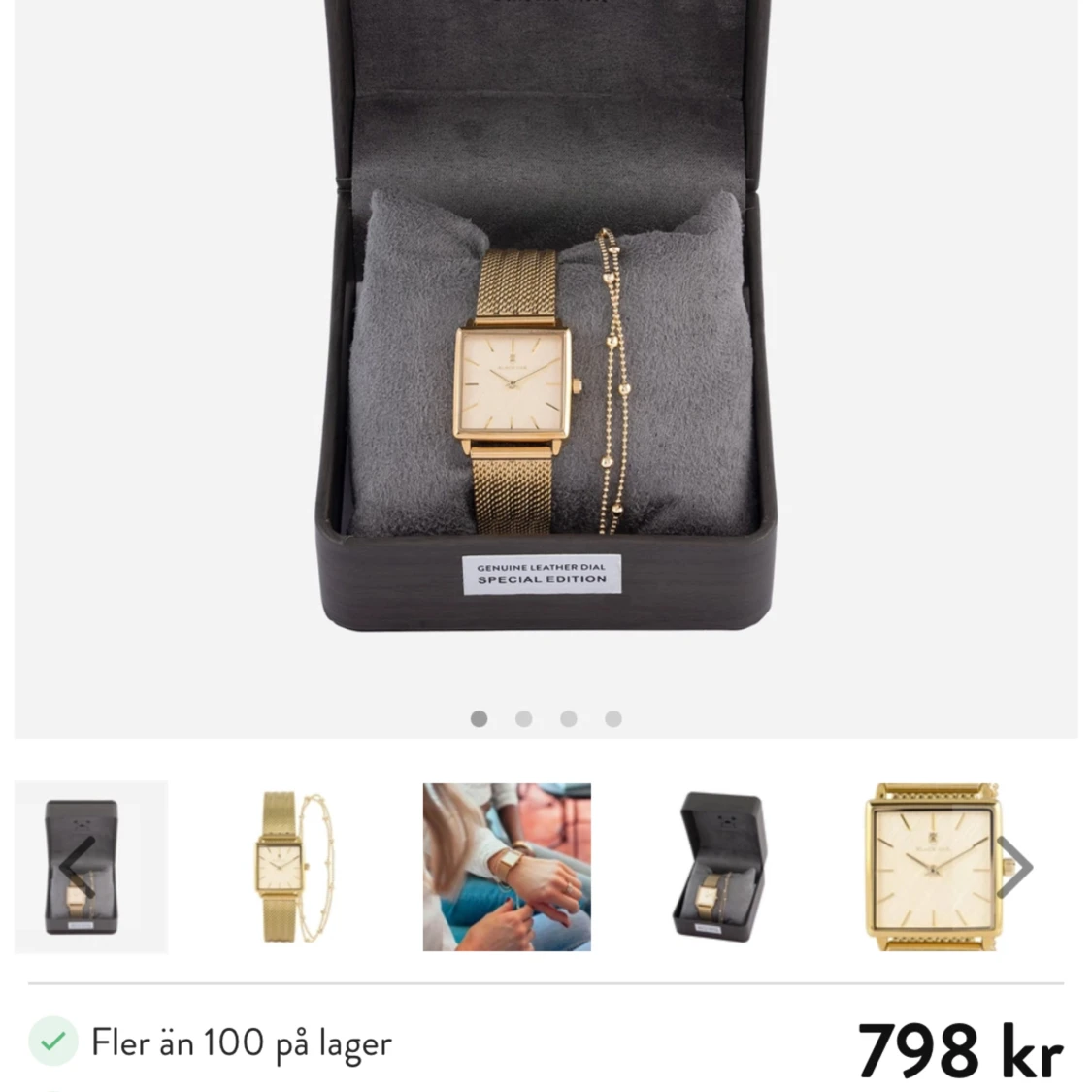Viewport: 1092px width, 1092px height.
Task: Tap the left arrow in thumbnail strip
Action: (76, 867)
